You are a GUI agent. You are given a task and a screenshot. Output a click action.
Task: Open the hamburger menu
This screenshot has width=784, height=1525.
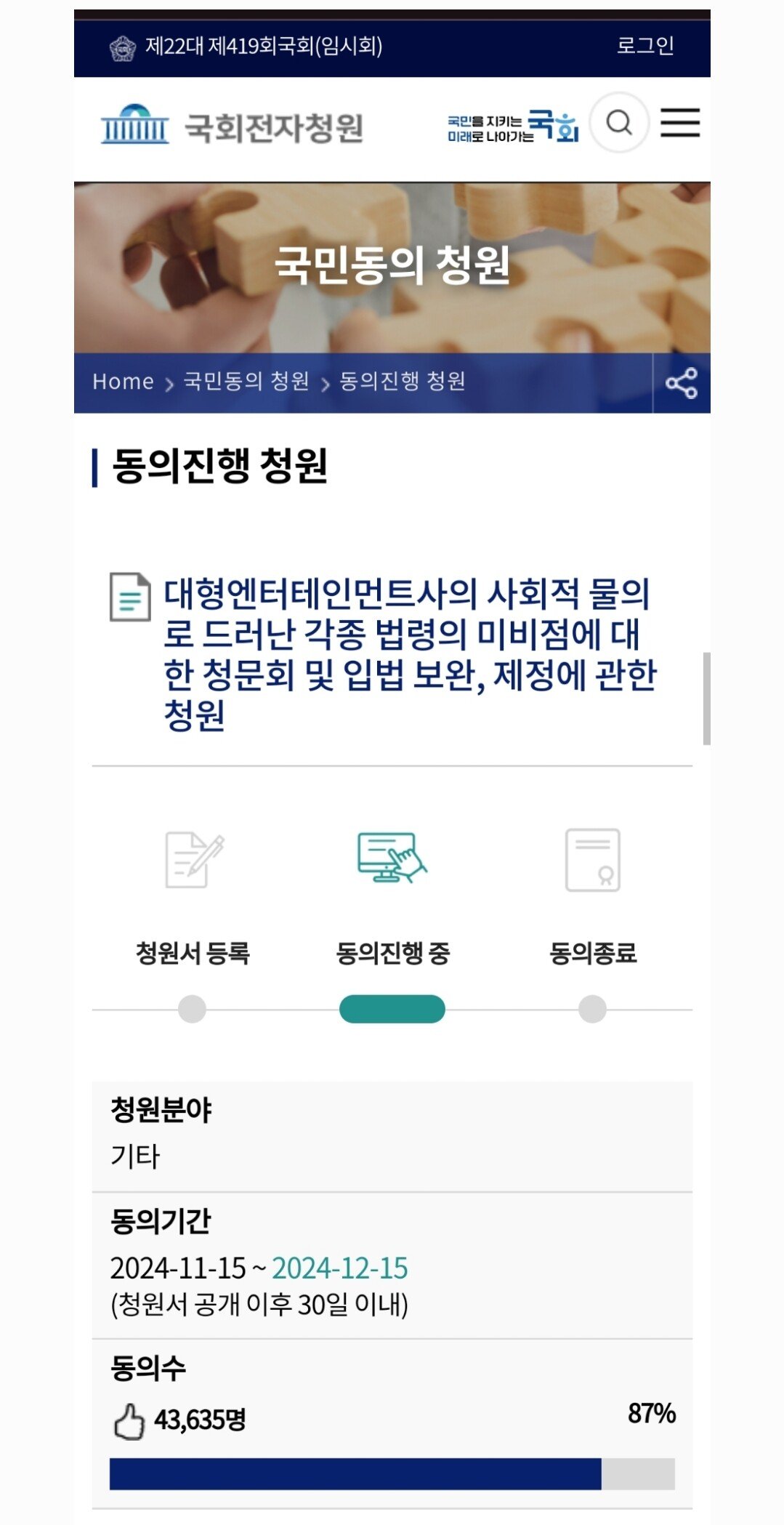(680, 123)
